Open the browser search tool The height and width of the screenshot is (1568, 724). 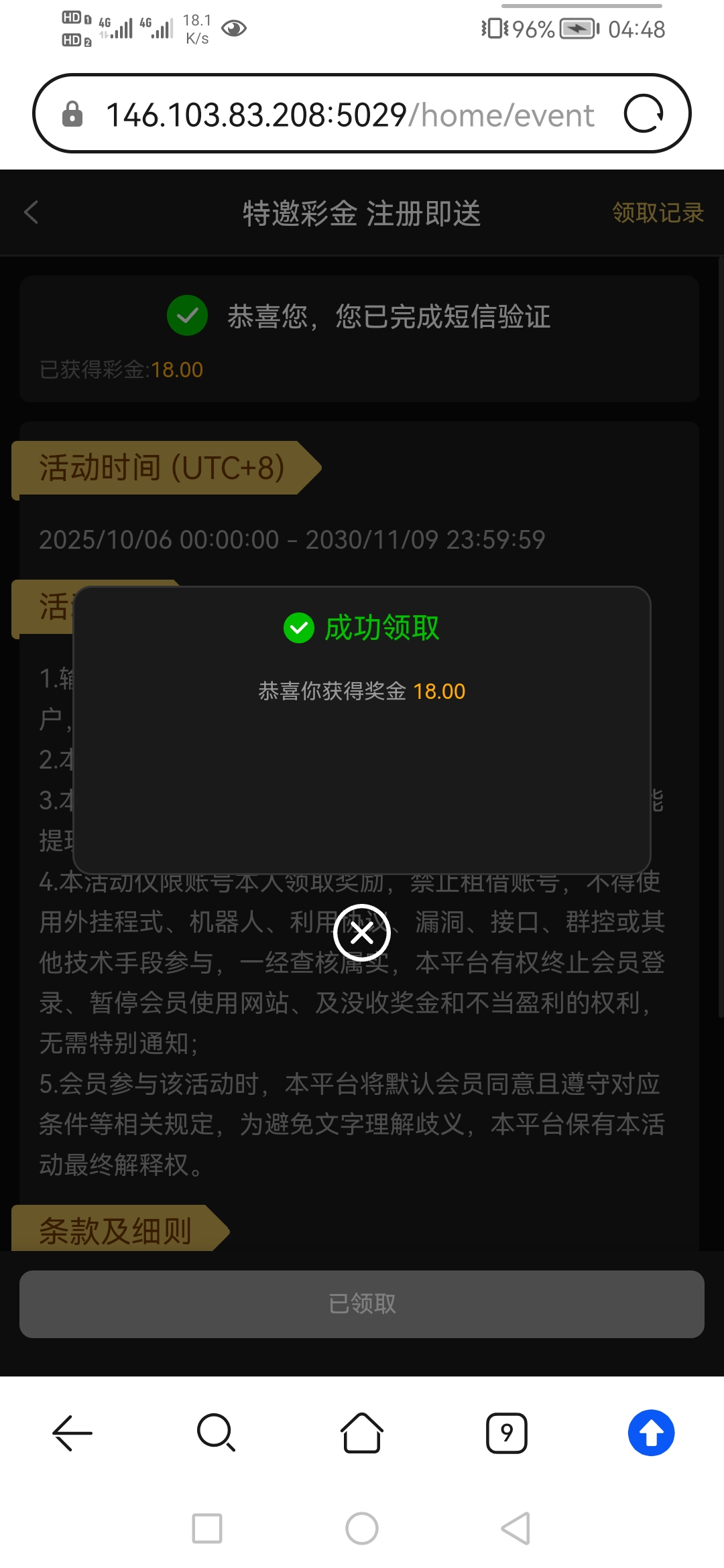(x=216, y=1433)
